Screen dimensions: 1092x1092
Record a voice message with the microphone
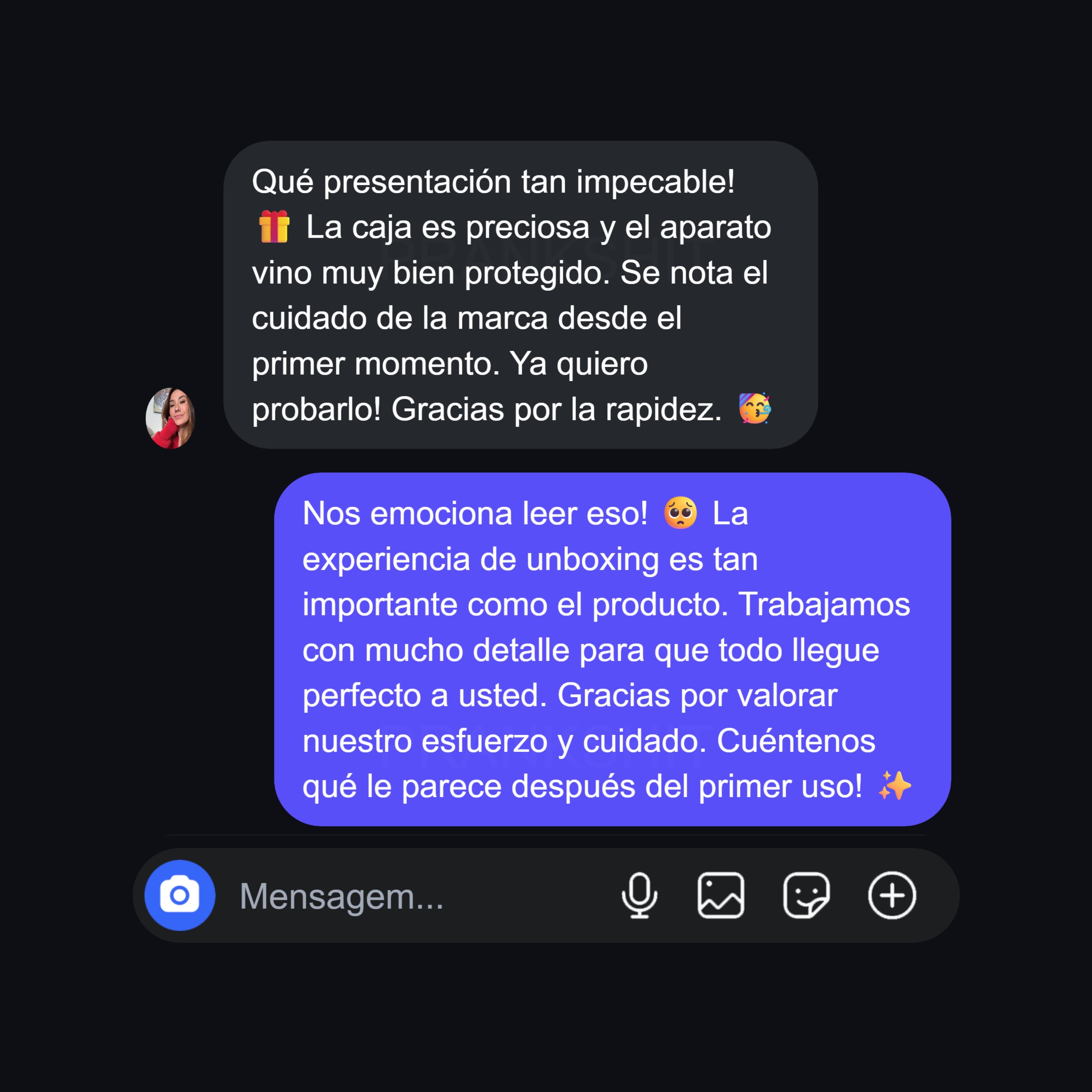(x=639, y=895)
